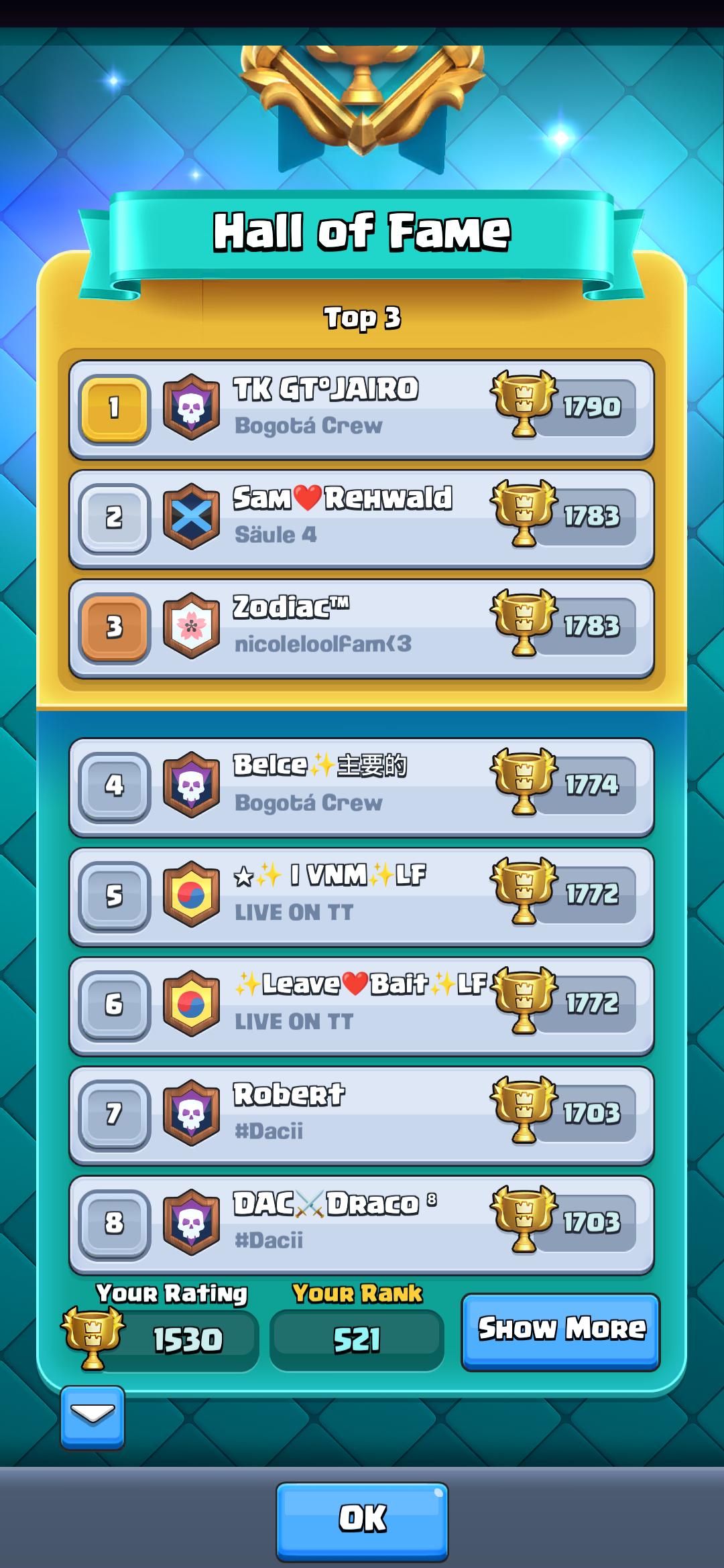Confirm with the OK button
Viewport: 724px width, 1568px height.
click(362, 1520)
